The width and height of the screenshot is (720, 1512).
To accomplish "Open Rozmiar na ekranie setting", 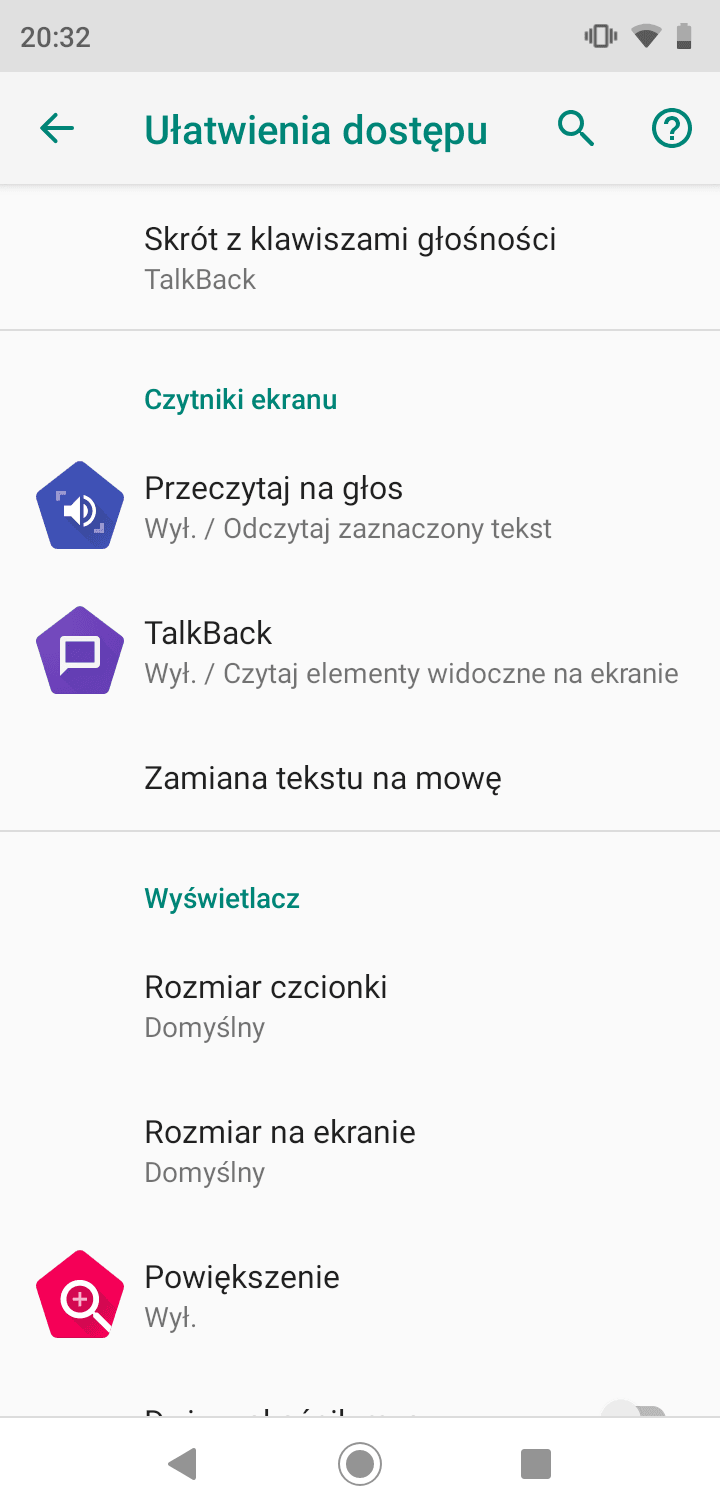I will 360,1151.
